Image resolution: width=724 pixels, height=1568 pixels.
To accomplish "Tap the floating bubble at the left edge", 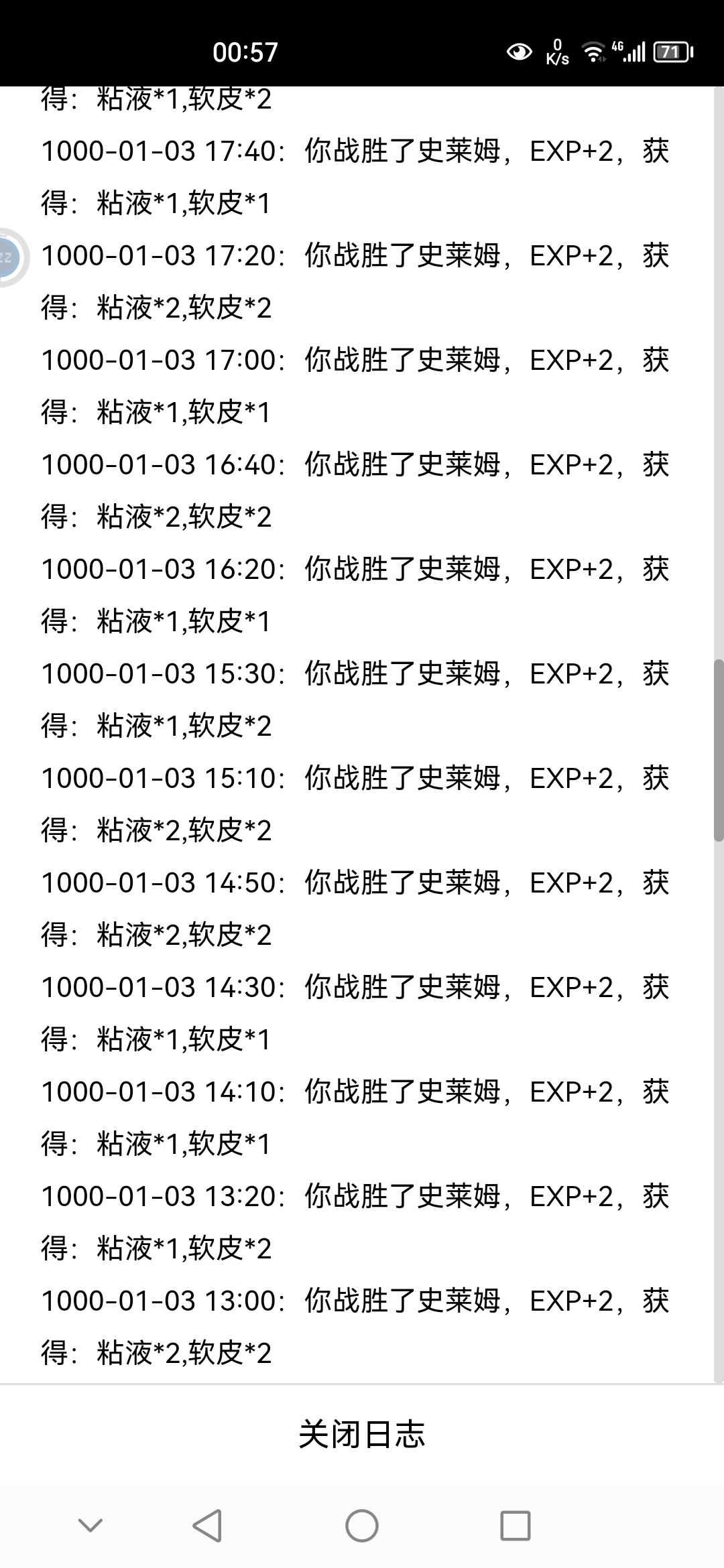I will [x=11, y=257].
